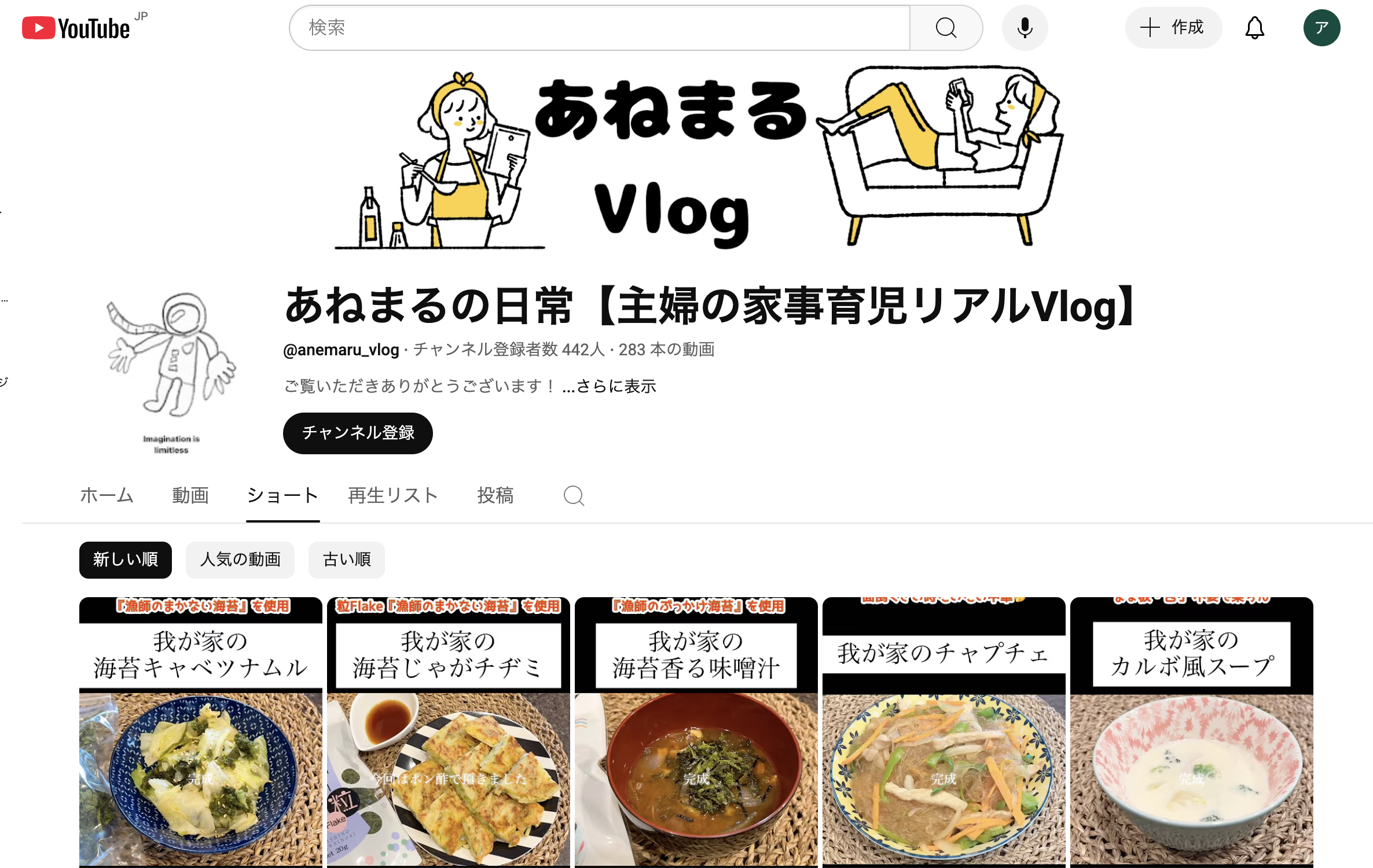Start voice search with microphone
This screenshot has width=1373, height=868.
pos(1025,28)
